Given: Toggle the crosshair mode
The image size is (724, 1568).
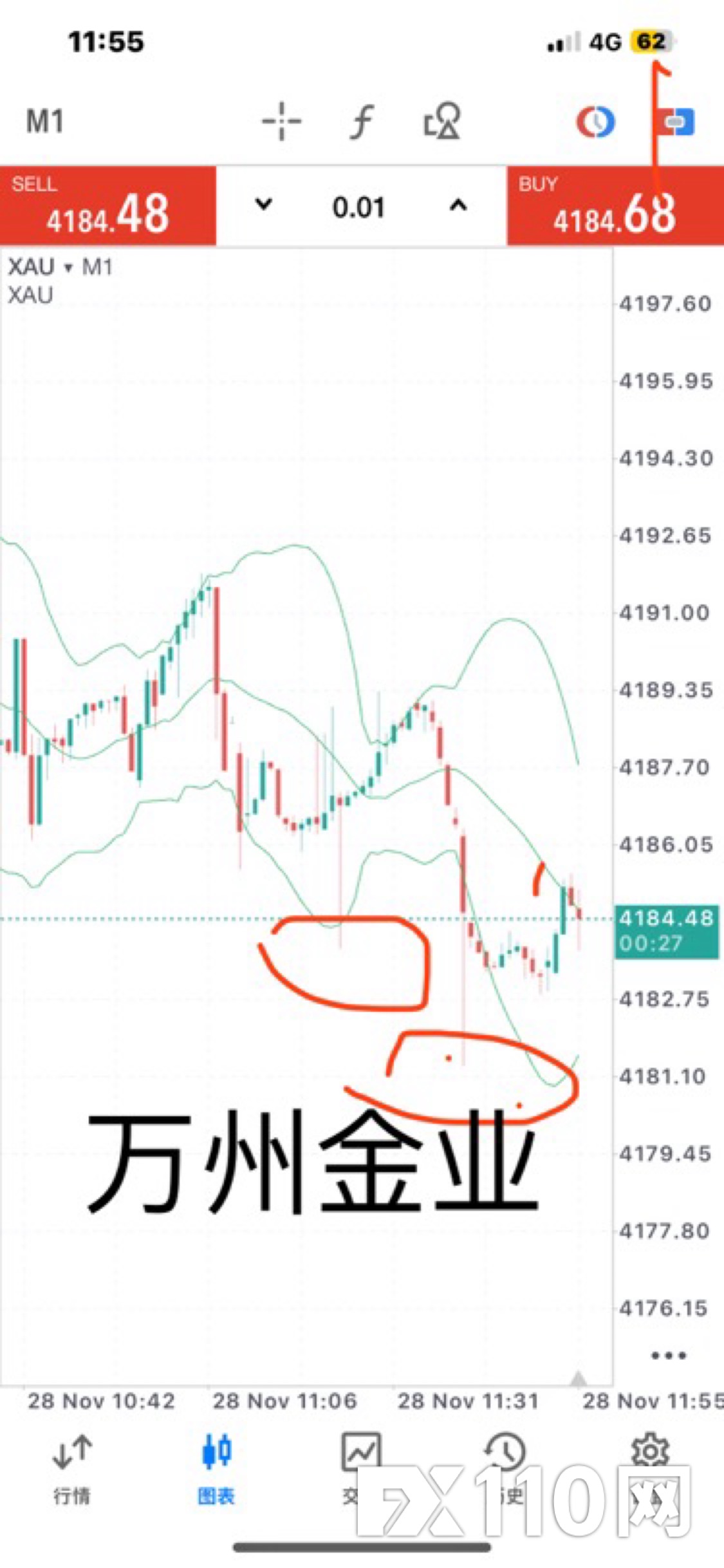Looking at the screenshot, I should tap(281, 121).
